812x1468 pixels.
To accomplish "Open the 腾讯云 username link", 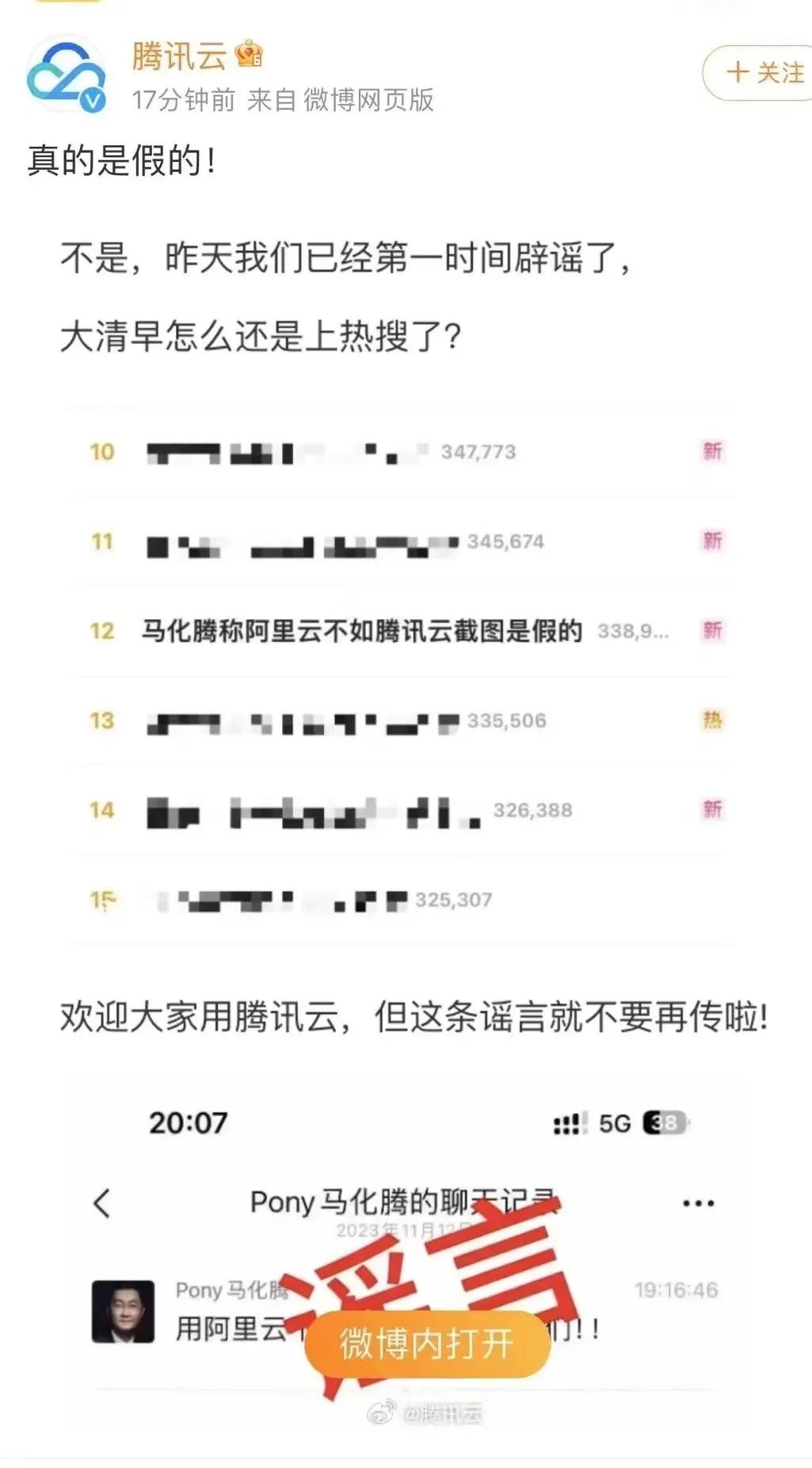I will tap(179, 55).
